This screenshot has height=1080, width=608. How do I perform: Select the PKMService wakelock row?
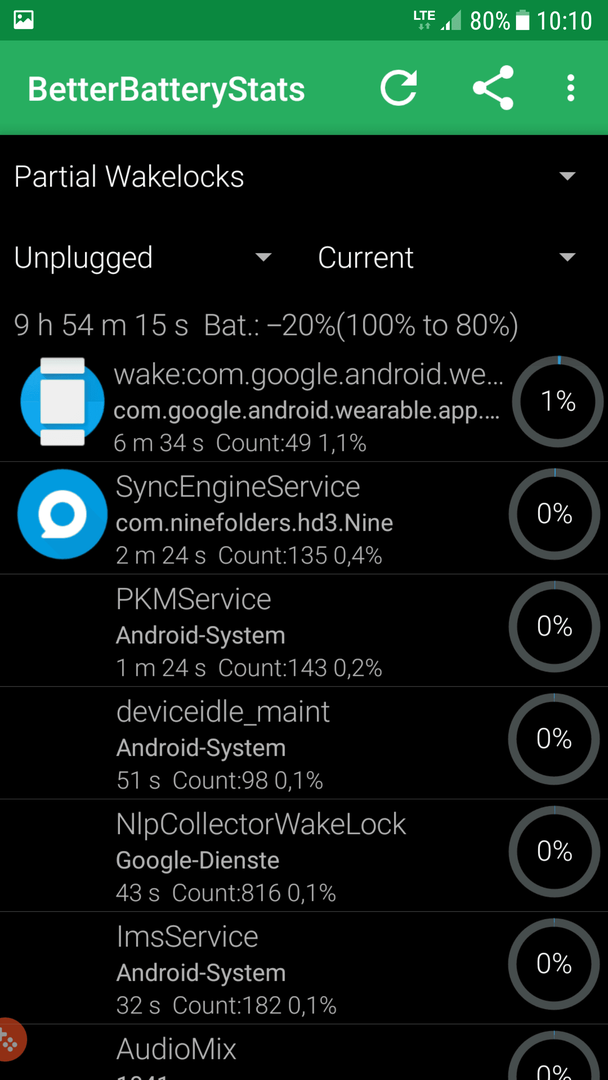click(304, 630)
